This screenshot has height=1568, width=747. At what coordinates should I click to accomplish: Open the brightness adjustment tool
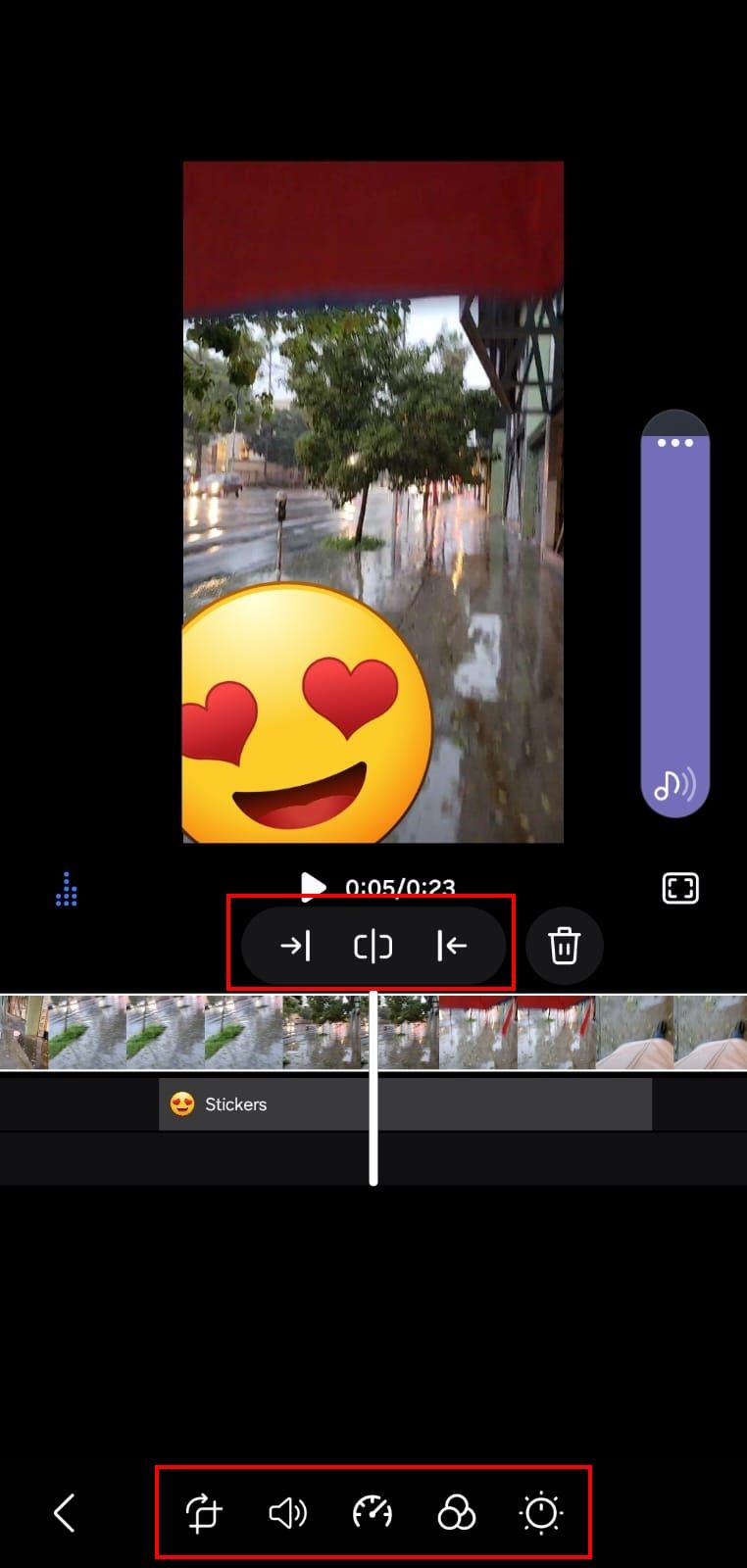click(541, 1513)
